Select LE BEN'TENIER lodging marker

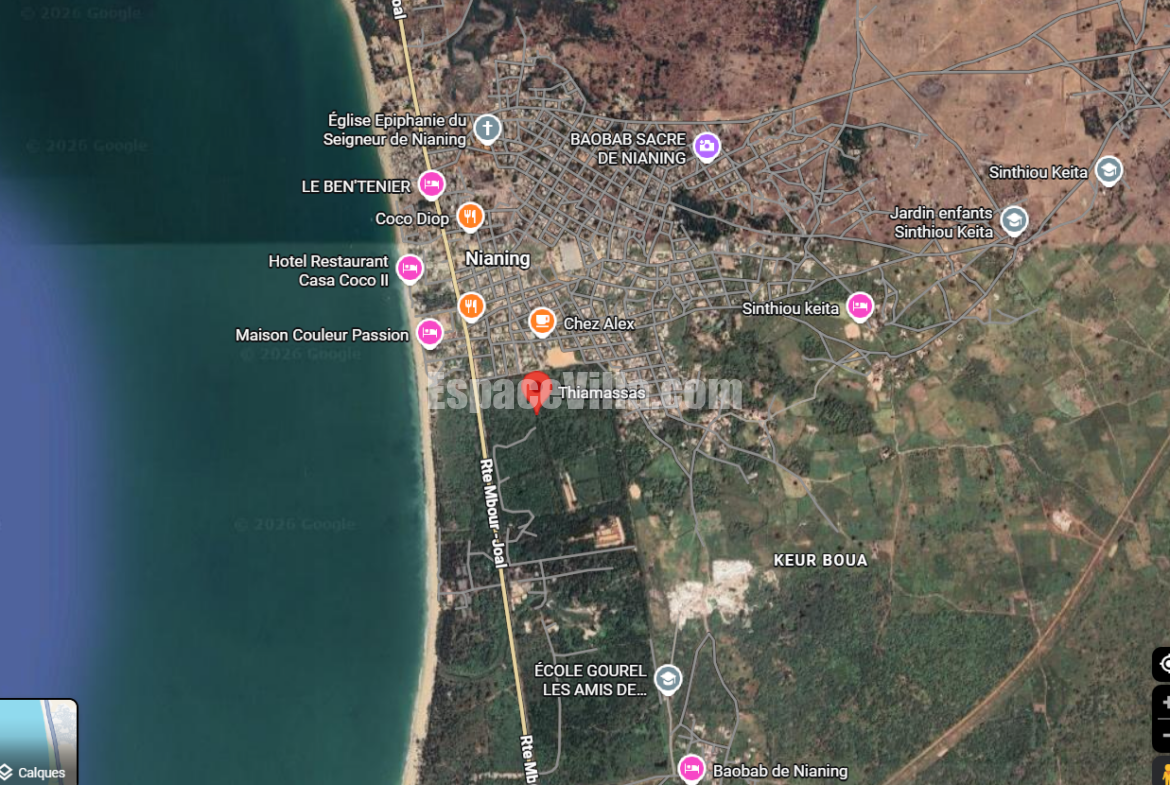coord(431,184)
